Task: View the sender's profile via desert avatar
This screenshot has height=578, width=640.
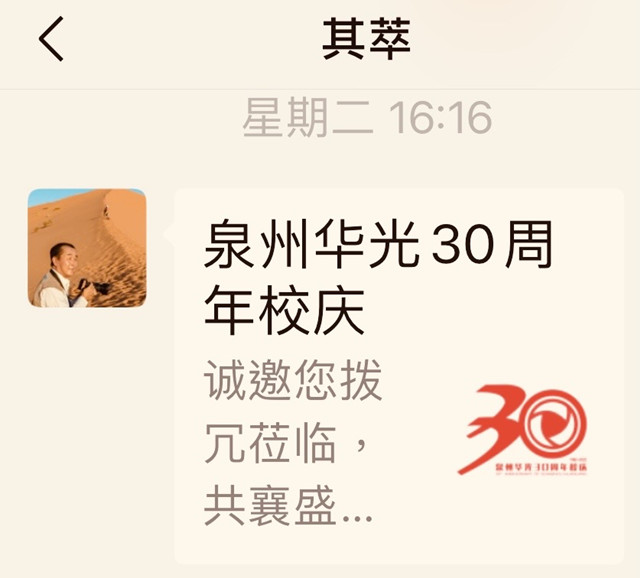Action: click(87, 248)
